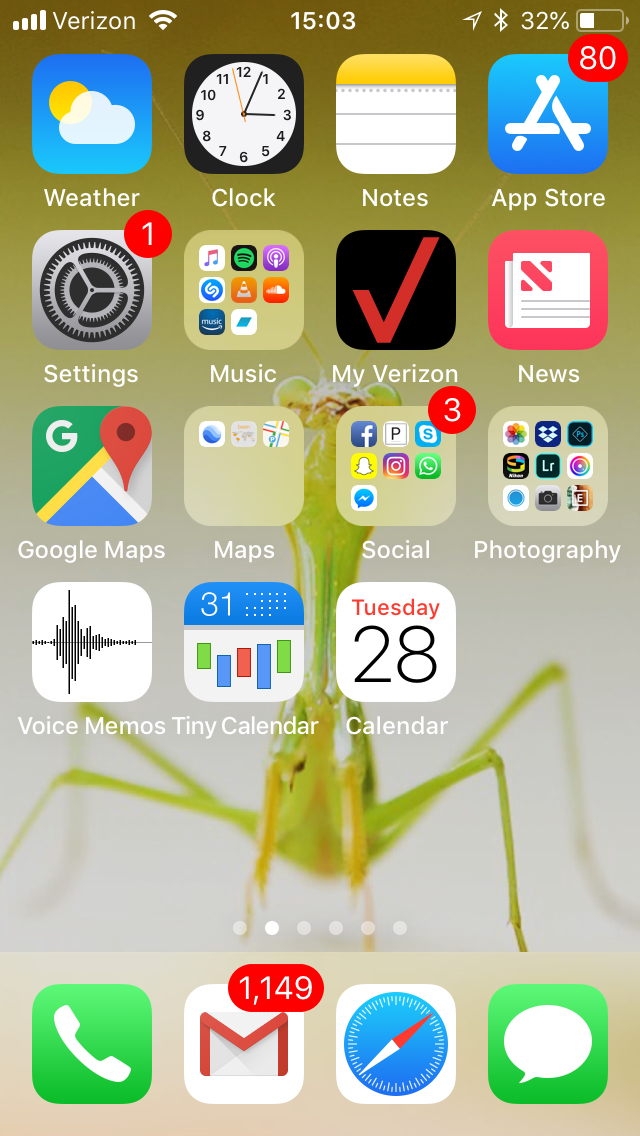Open Voice Memos
This screenshot has height=1136, width=640.
pyautogui.click(x=92, y=642)
